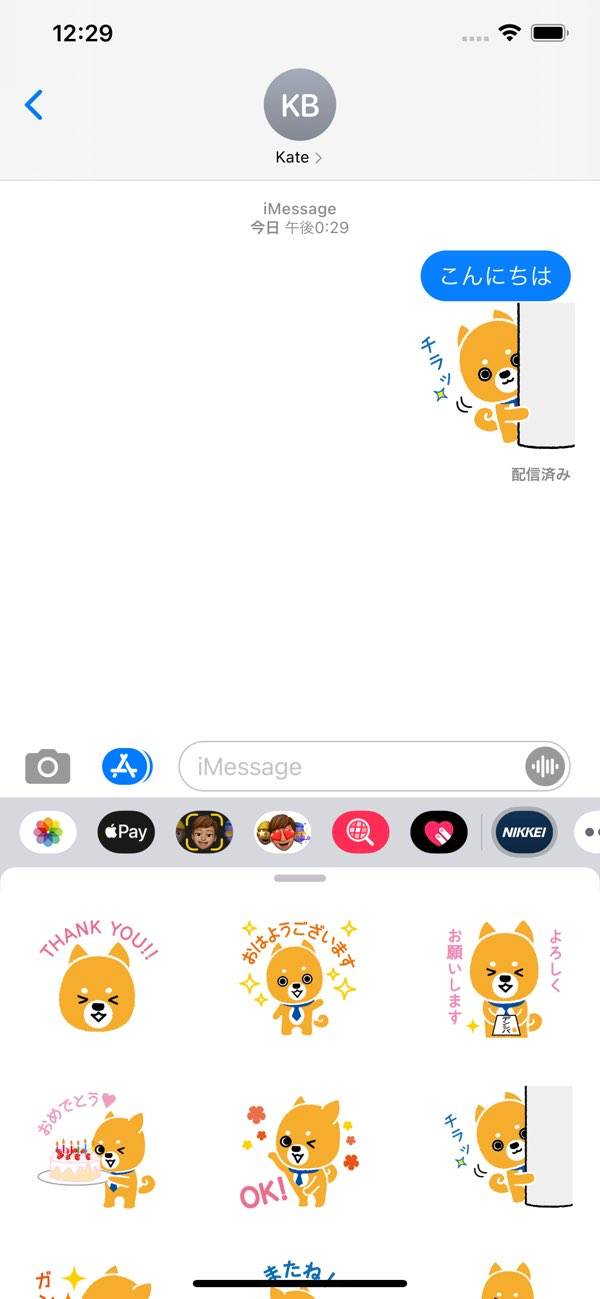Screen dimensions: 600x1299
Task: Open the image search globe app
Action: click(x=360, y=832)
